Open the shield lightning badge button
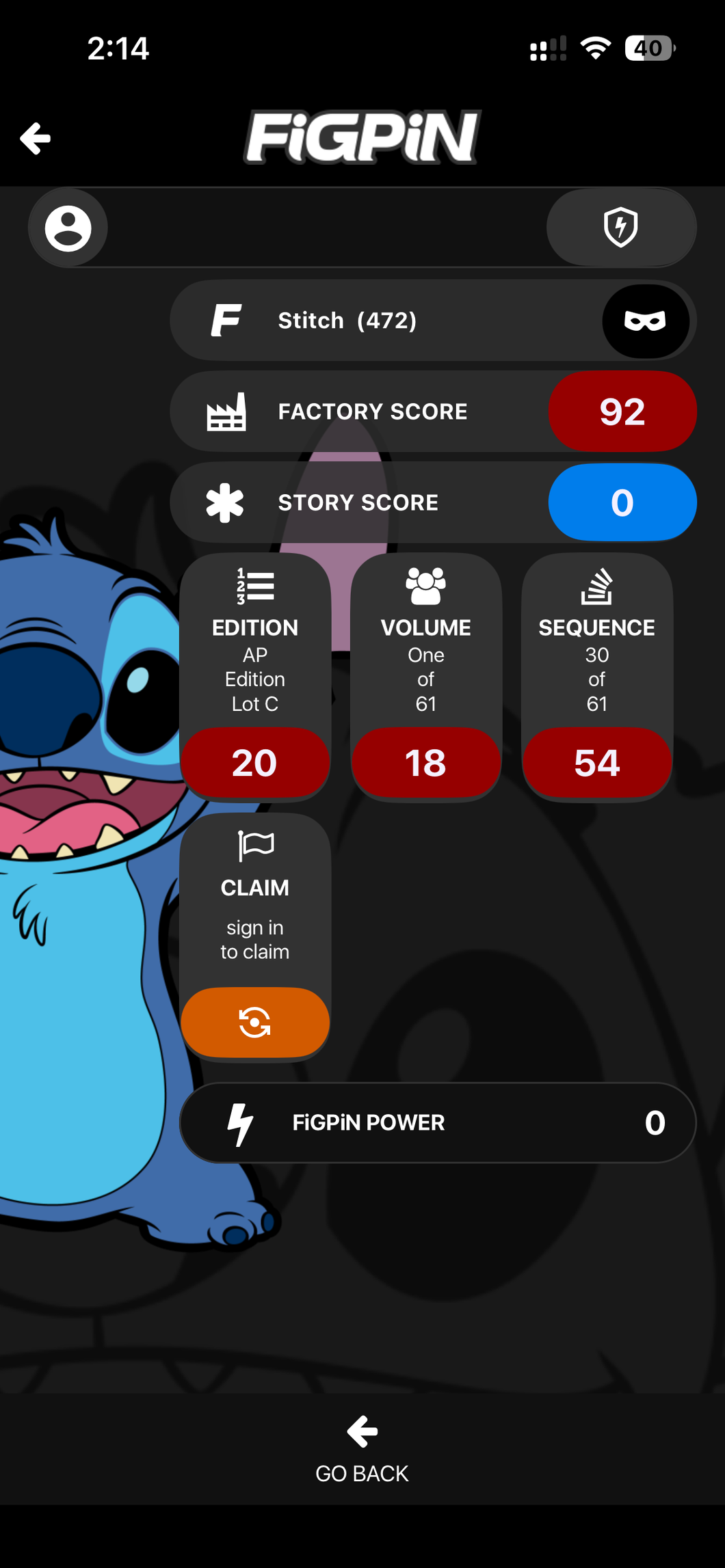 click(621, 228)
